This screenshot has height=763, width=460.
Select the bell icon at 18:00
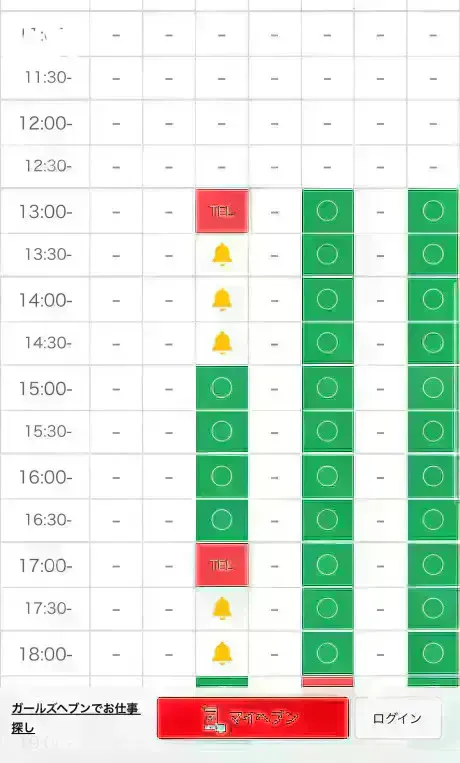tap(222, 654)
